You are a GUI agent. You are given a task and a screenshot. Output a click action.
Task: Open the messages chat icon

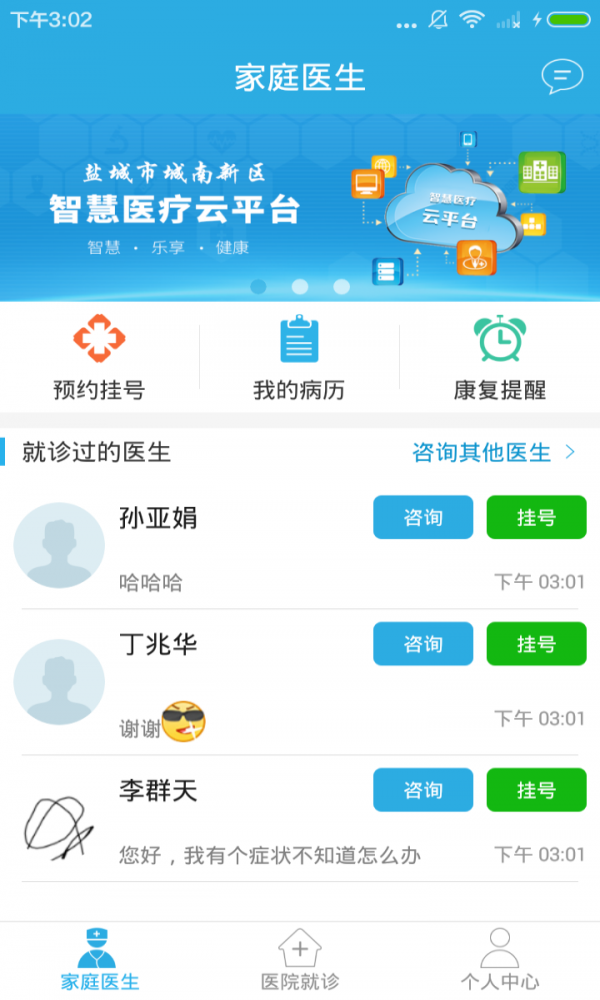tap(561, 76)
